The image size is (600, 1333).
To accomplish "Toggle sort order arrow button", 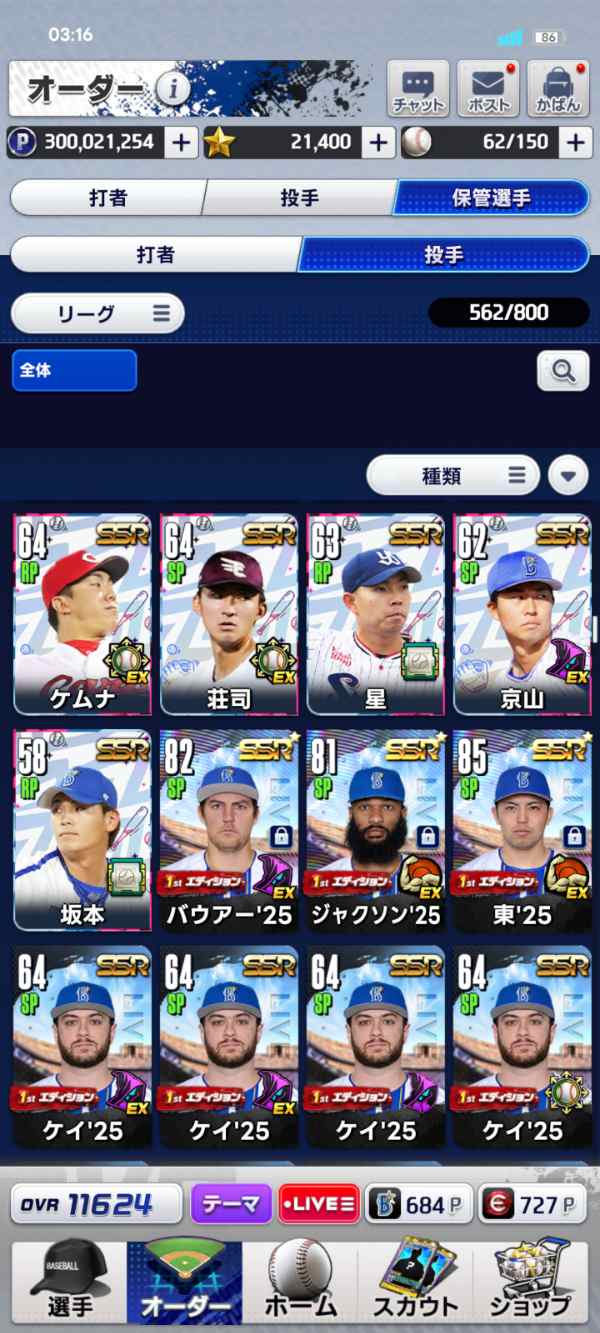I will pyautogui.click(x=568, y=476).
